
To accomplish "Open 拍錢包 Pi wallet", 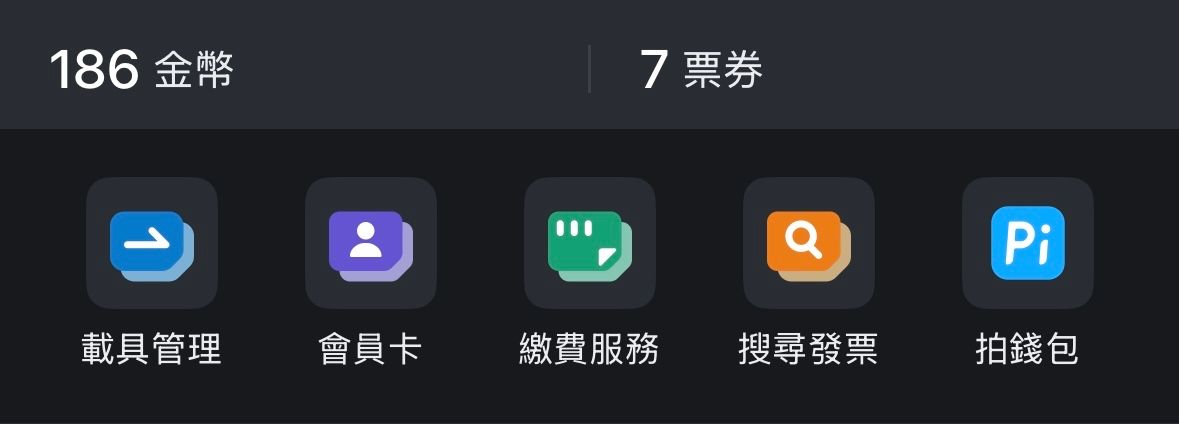I will [1027, 243].
